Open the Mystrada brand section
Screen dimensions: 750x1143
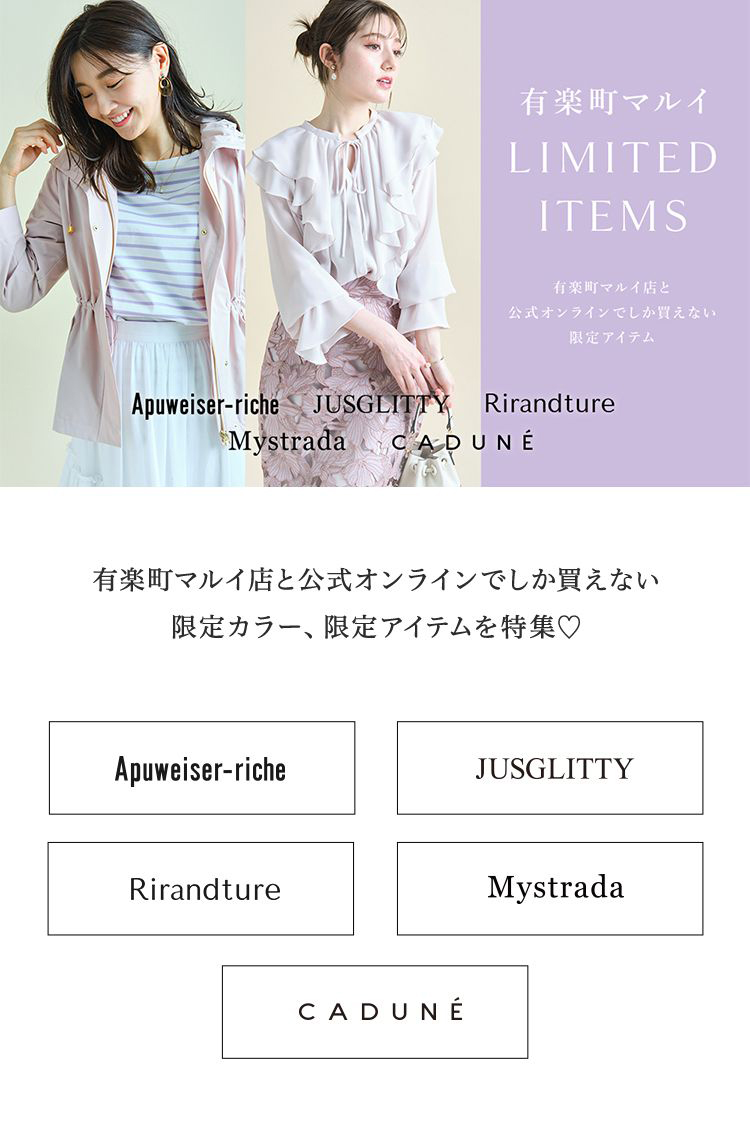click(x=550, y=889)
